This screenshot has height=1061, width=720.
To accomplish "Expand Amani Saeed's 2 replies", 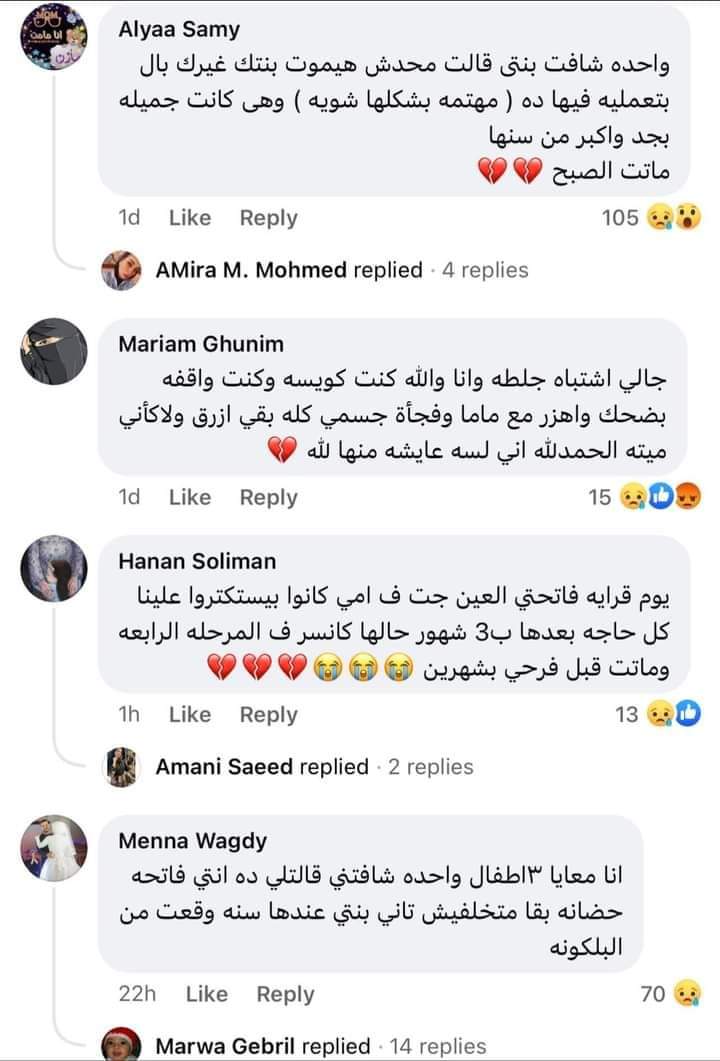I will point(314,767).
